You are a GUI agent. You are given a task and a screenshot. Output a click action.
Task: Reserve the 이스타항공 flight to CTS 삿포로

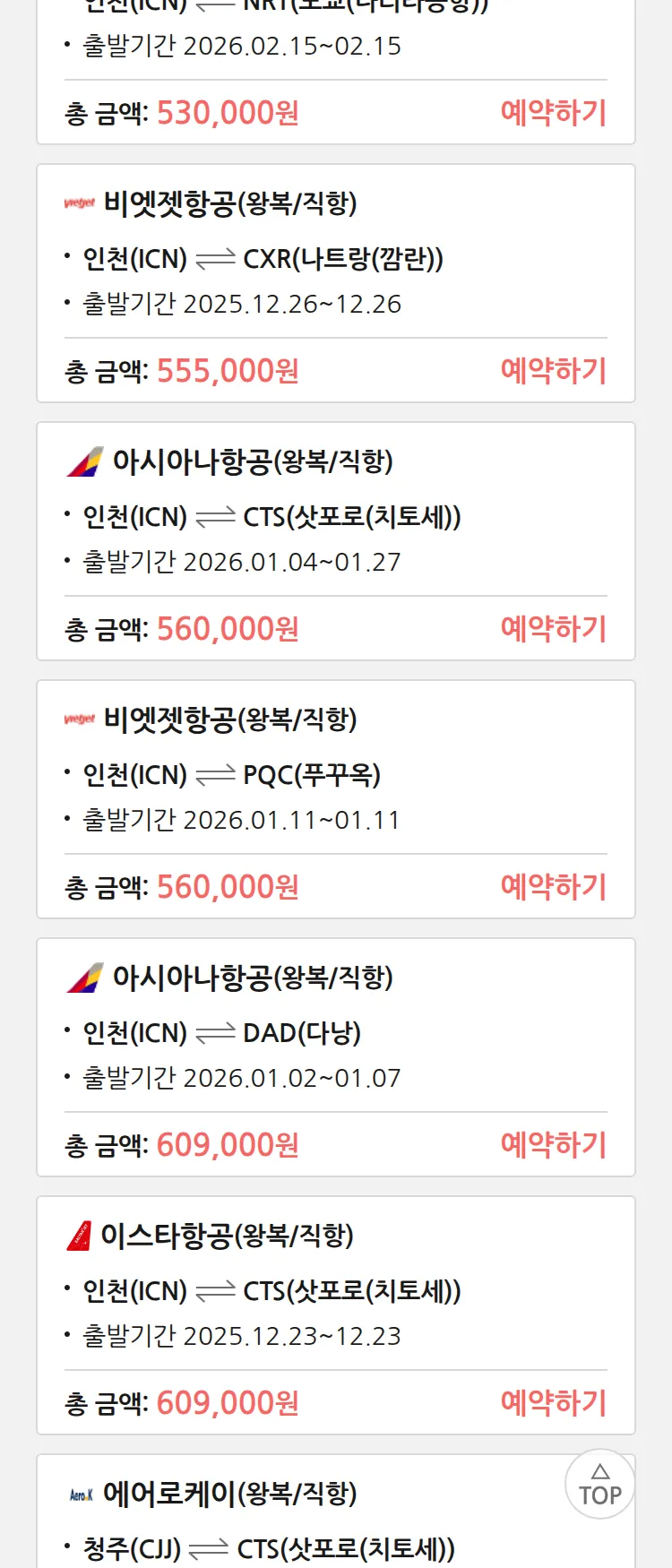coord(553,1403)
